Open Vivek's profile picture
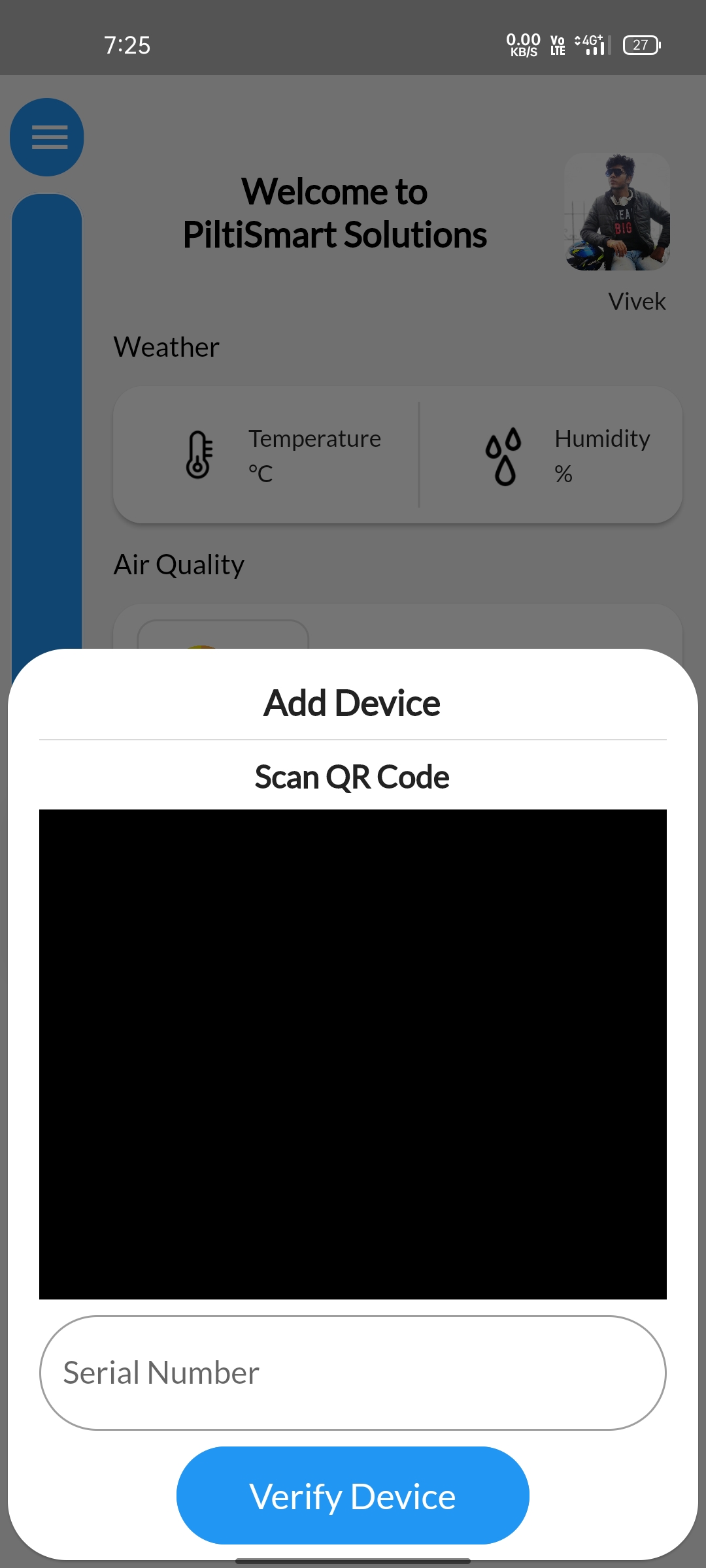 (617, 212)
